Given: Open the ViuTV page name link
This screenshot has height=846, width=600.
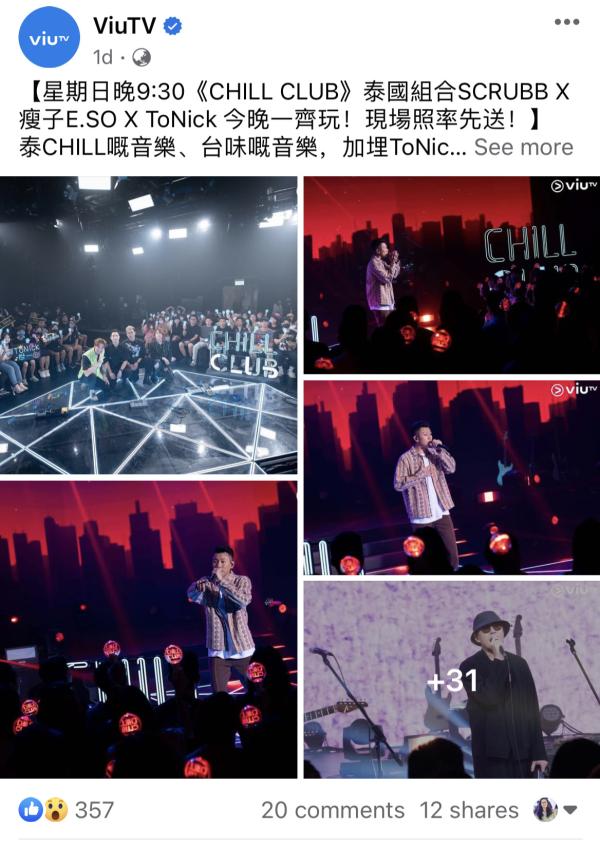Looking at the screenshot, I should pos(128,26).
